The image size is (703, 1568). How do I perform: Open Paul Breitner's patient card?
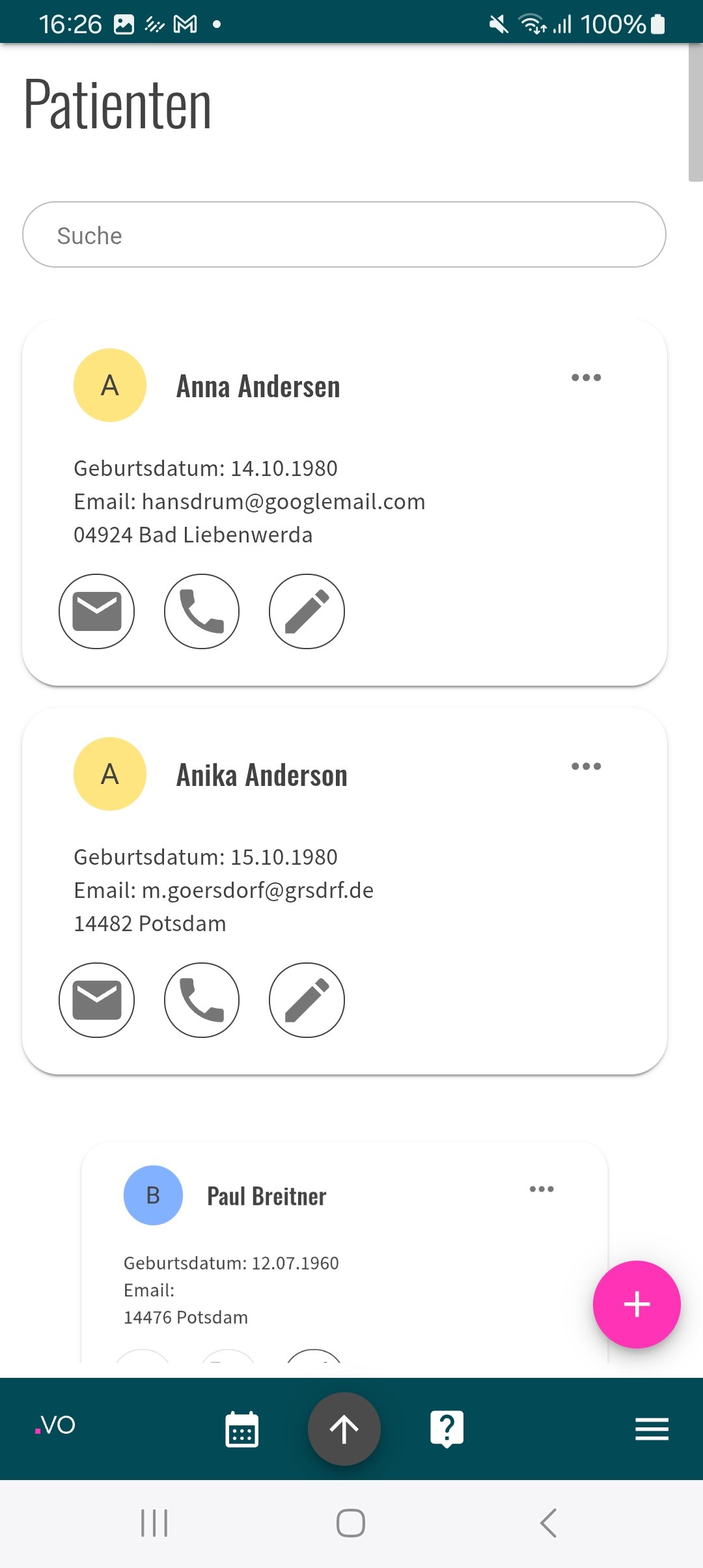pyautogui.click(x=267, y=1197)
